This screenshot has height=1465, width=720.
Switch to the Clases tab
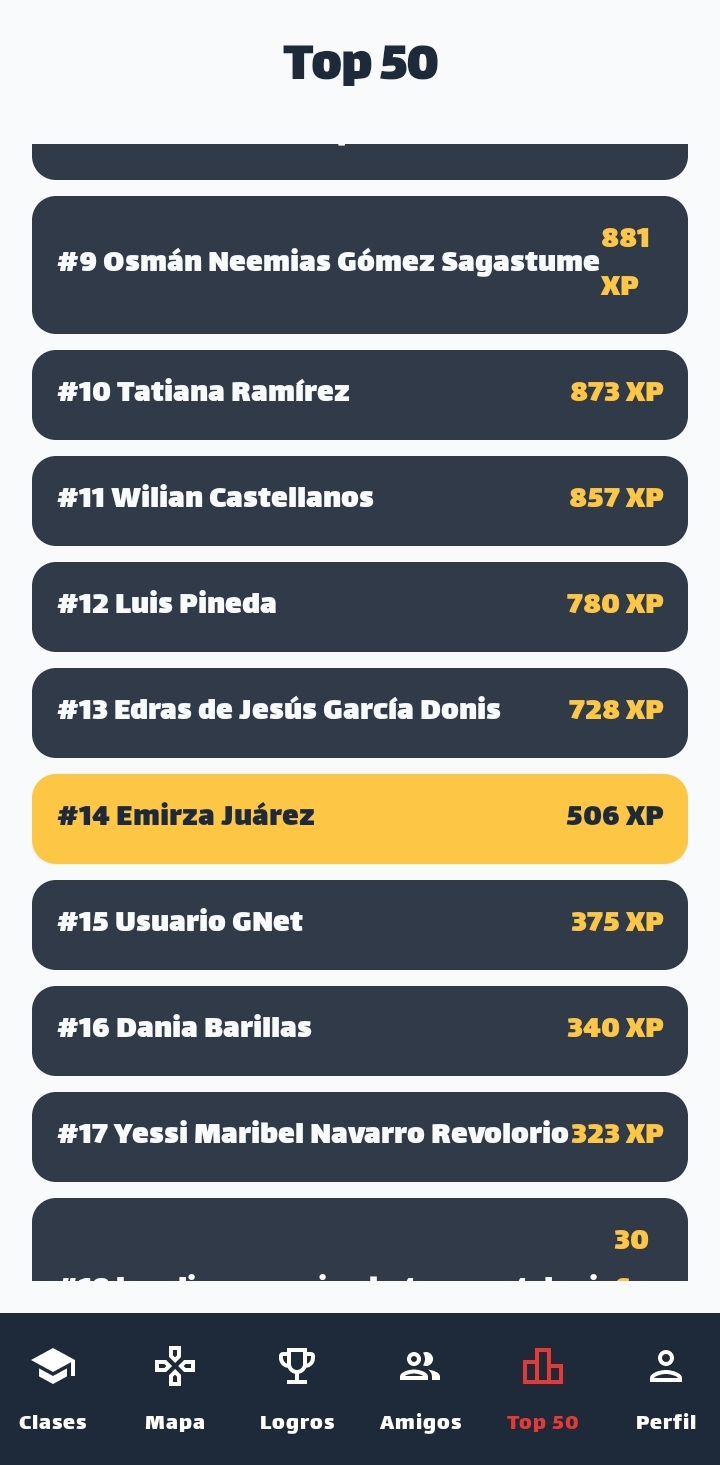53,1388
